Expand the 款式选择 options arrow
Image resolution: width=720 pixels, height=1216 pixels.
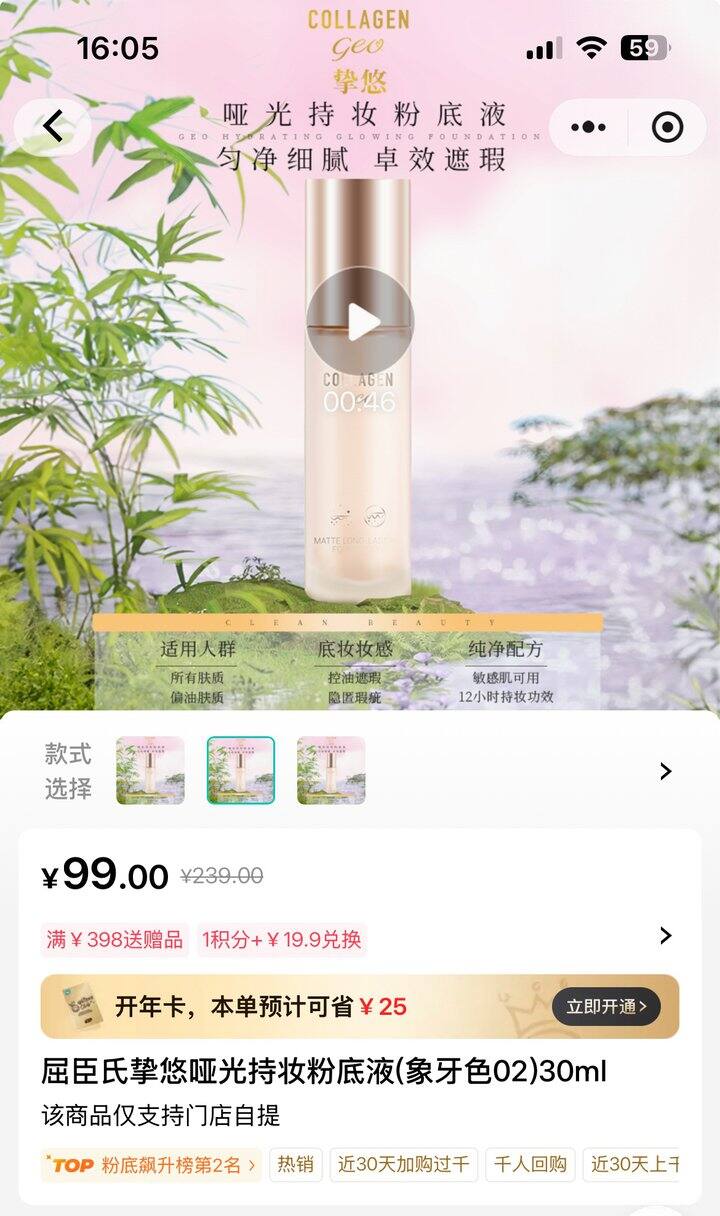pyautogui.click(x=665, y=771)
